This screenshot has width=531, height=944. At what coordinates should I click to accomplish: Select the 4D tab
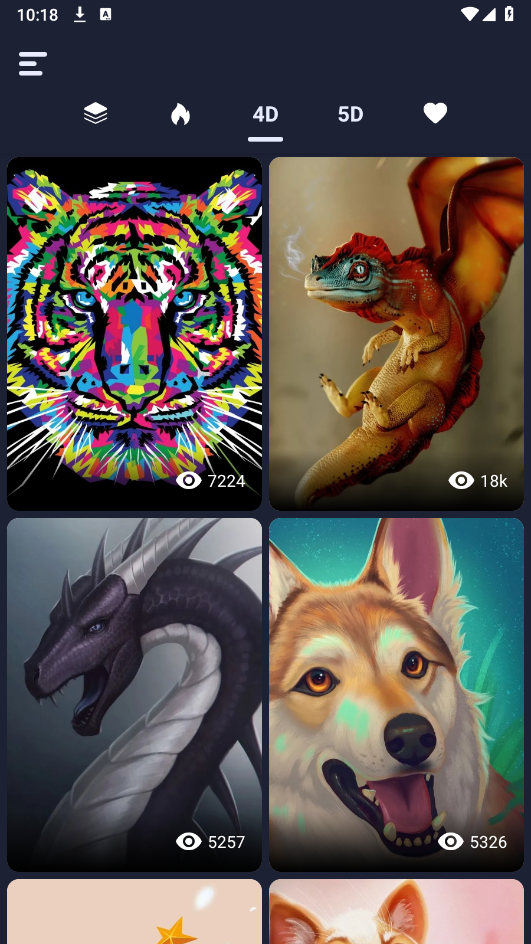tap(266, 114)
